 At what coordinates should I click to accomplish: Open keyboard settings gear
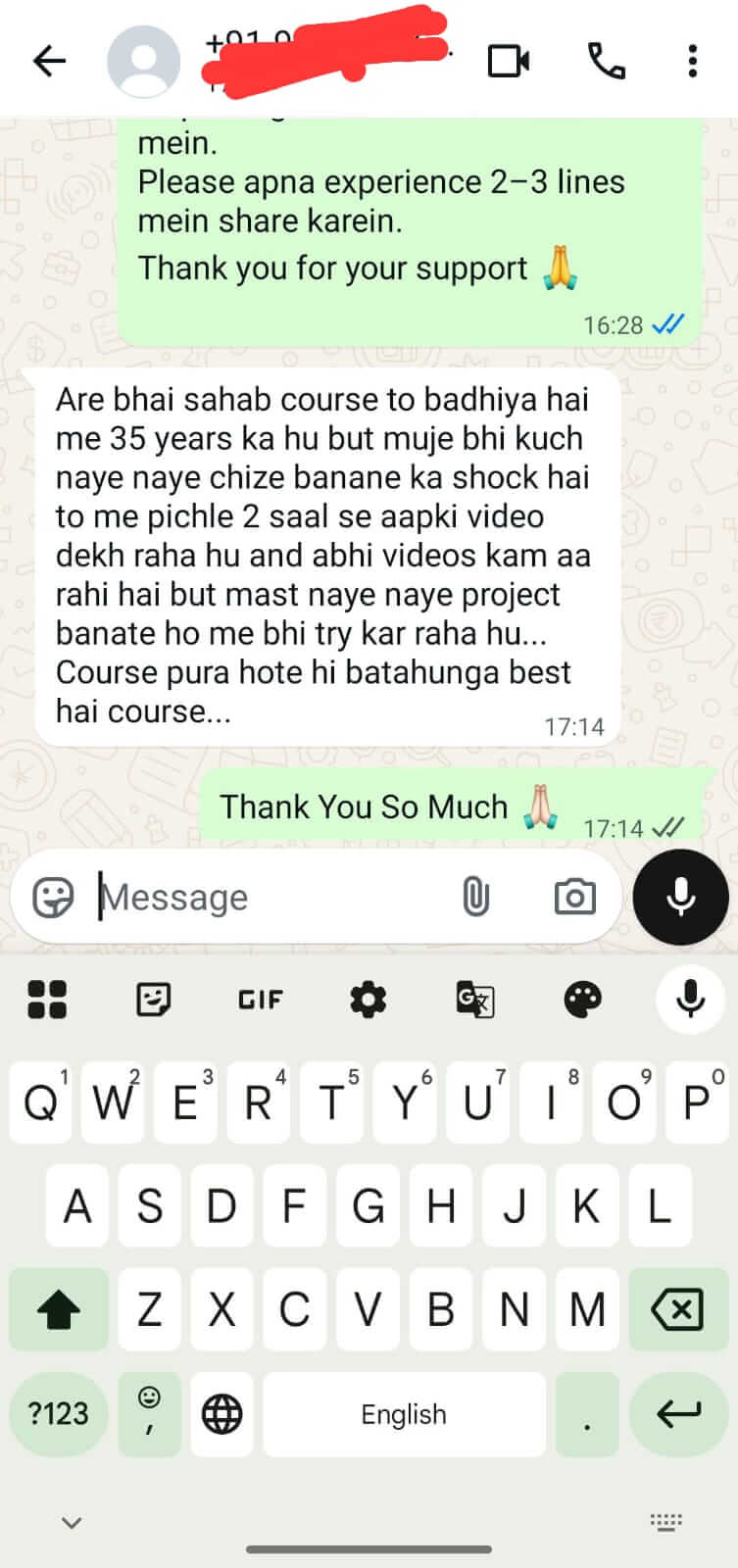coord(368,1000)
